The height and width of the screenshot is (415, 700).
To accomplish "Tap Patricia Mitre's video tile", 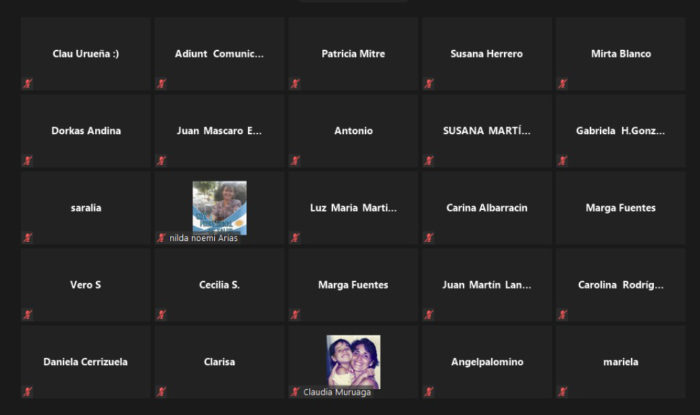I will [353, 54].
